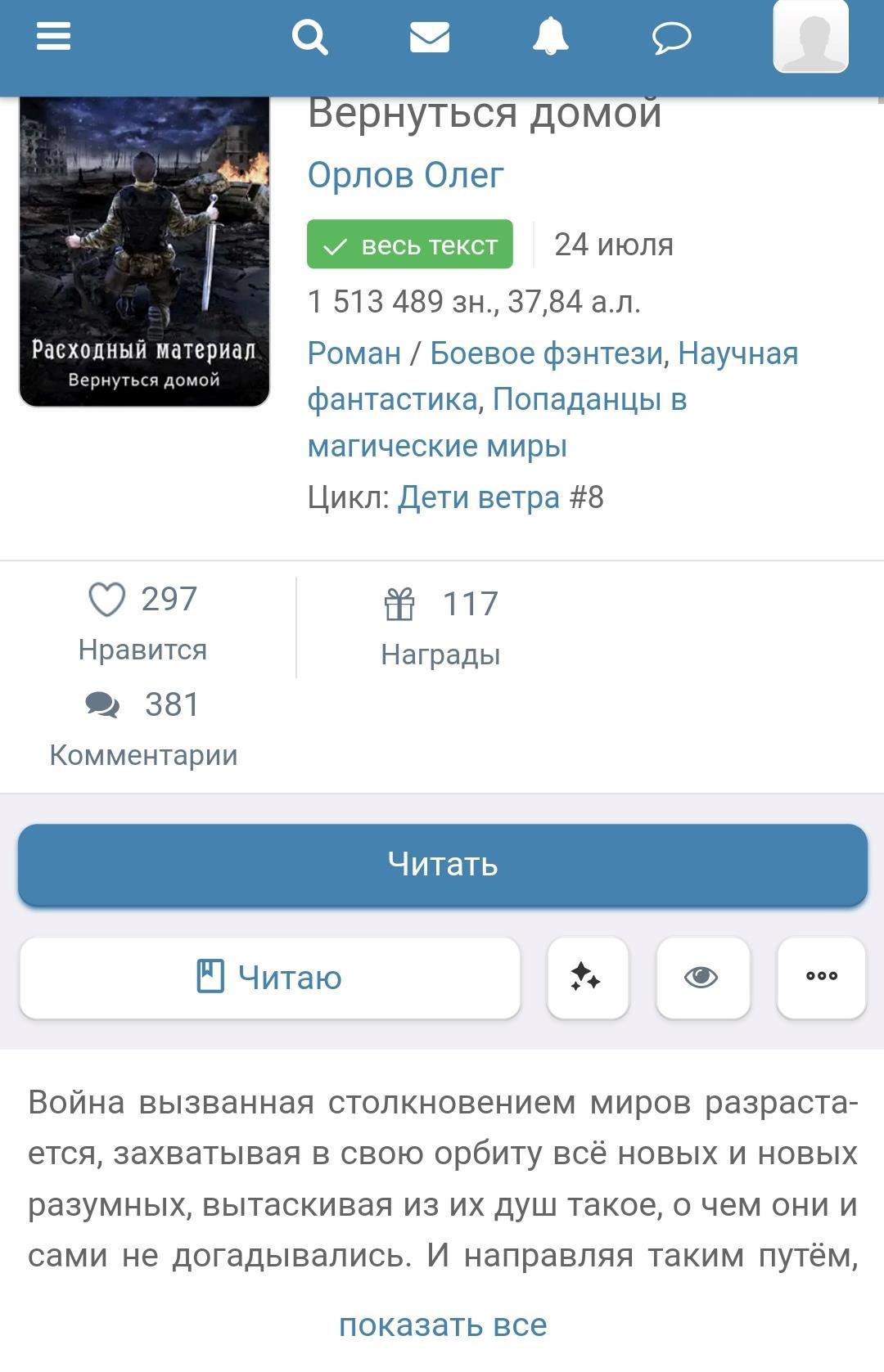Screen dimensions: 884x1372
Task: Like the book with the heart
Action: point(107,600)
